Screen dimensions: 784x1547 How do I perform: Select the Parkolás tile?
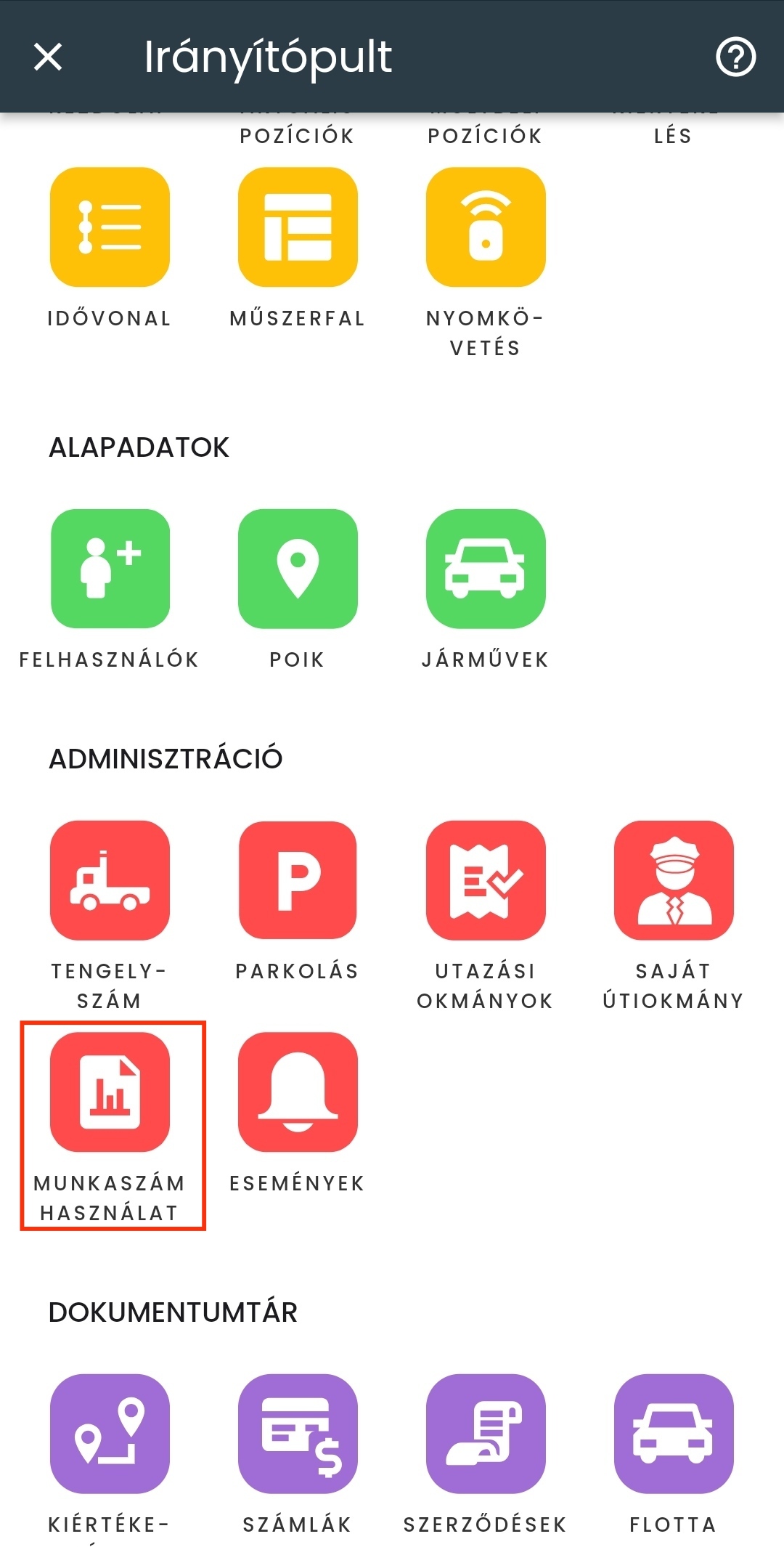pyautogui.click(x=298, y=880)
